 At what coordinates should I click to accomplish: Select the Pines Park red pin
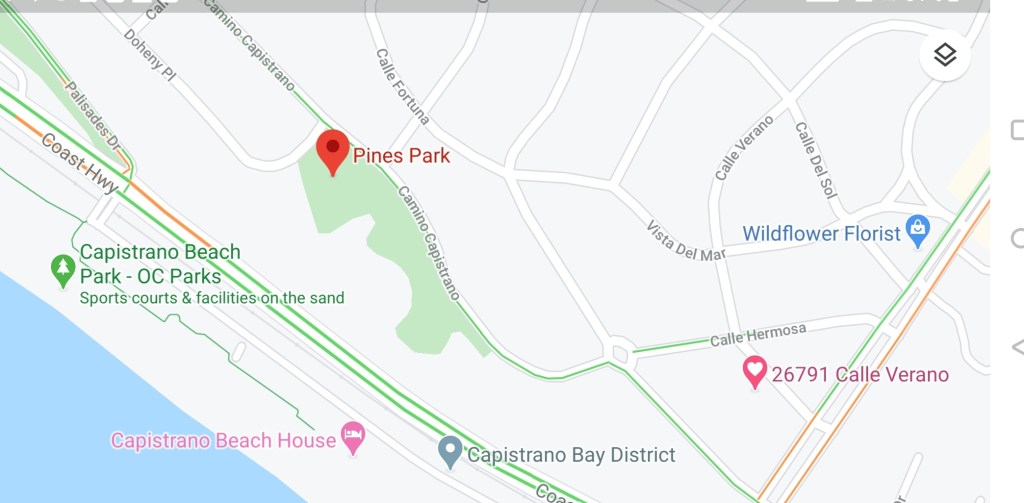tap(333, 152)
